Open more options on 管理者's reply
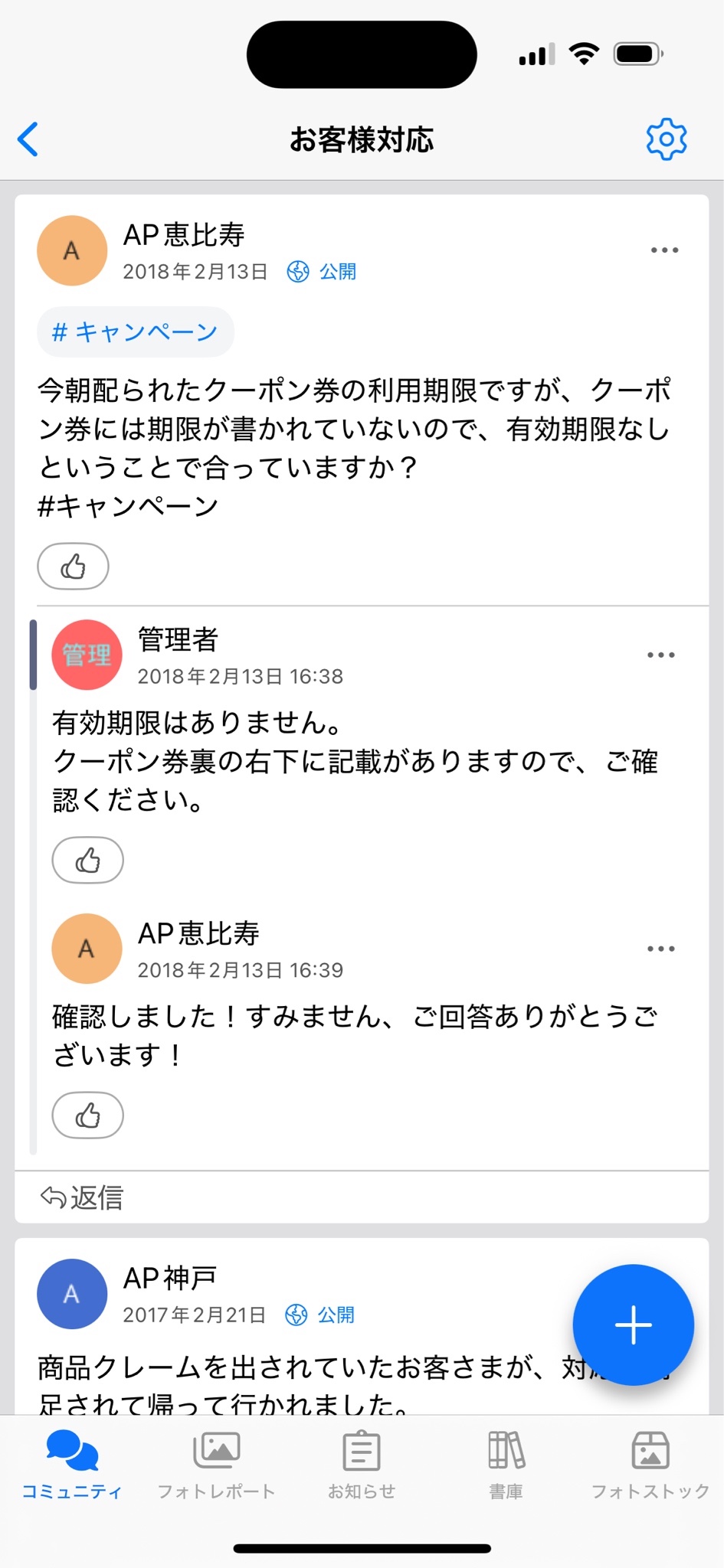The image size is (724, 1568). tap(660, 655)
